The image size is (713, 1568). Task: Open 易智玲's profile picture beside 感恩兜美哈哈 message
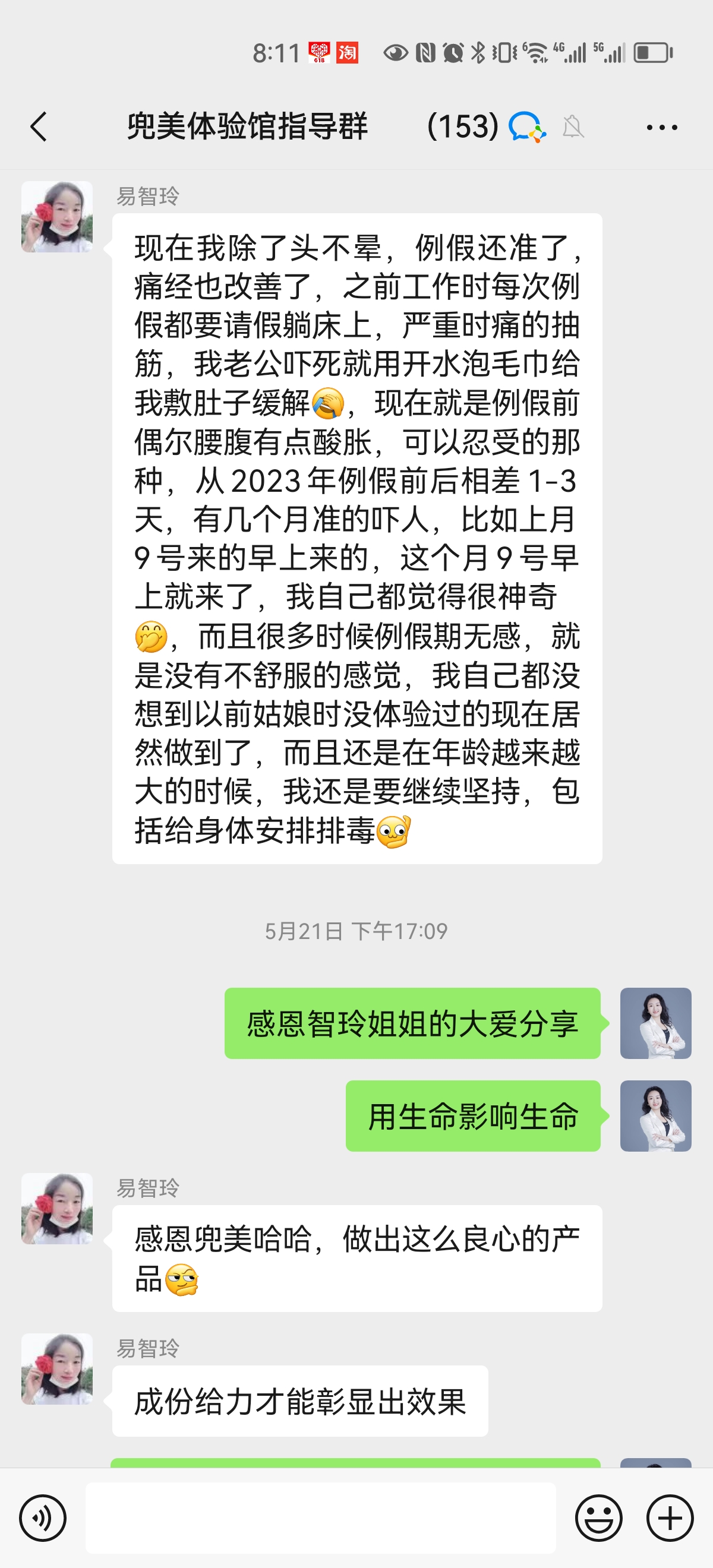(57, 1209)
